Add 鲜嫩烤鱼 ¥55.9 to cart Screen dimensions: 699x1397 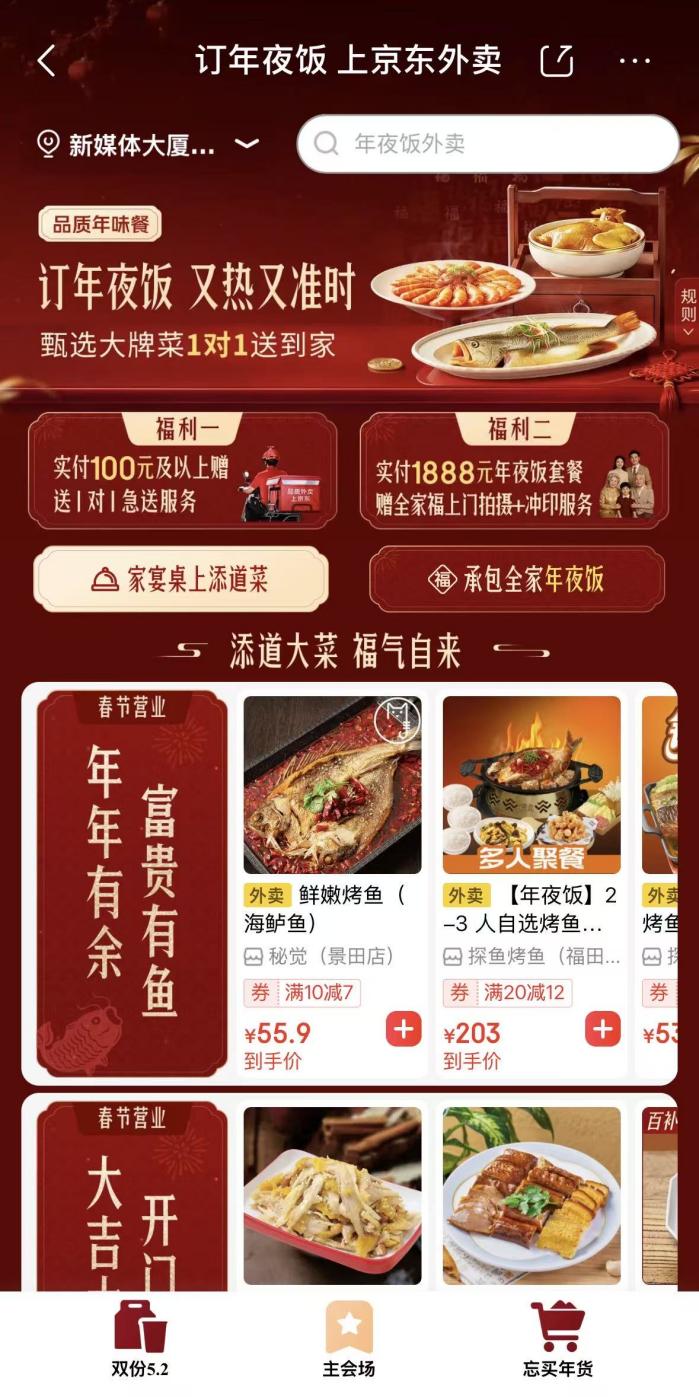(403, 1029)
